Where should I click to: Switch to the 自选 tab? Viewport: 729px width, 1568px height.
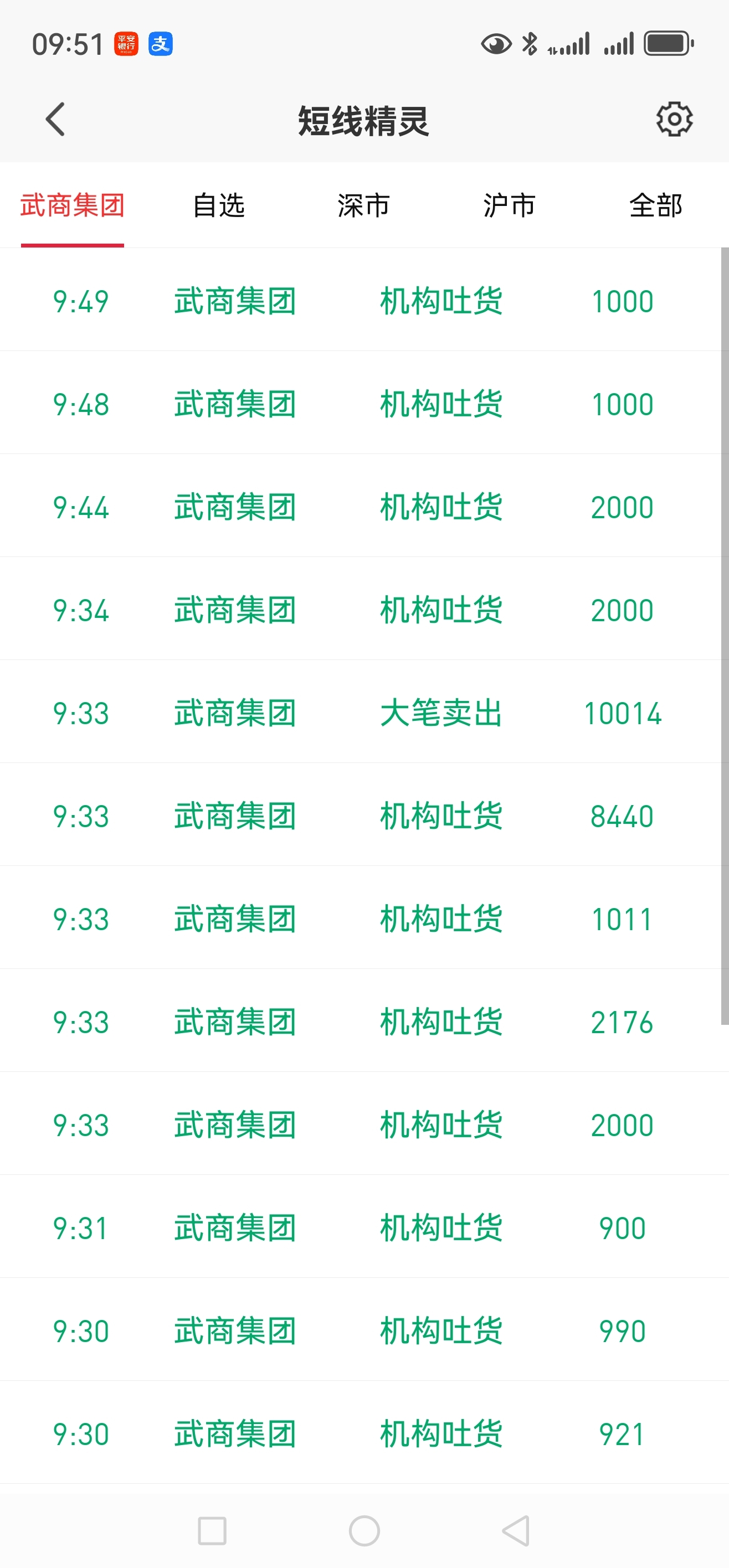tap(218, 205)
